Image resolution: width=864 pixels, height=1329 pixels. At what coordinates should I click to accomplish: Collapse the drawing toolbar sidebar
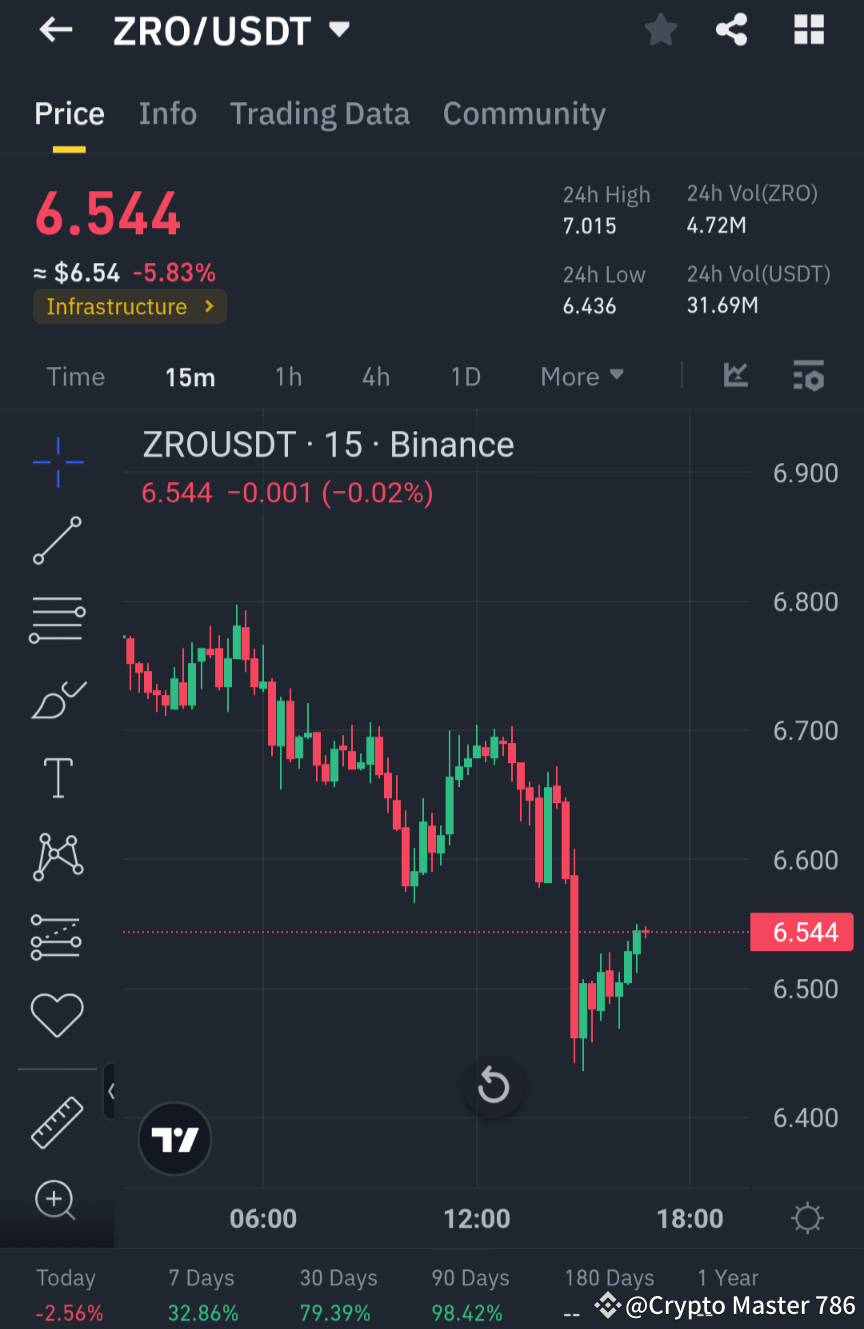click(x=113, y=1091)
